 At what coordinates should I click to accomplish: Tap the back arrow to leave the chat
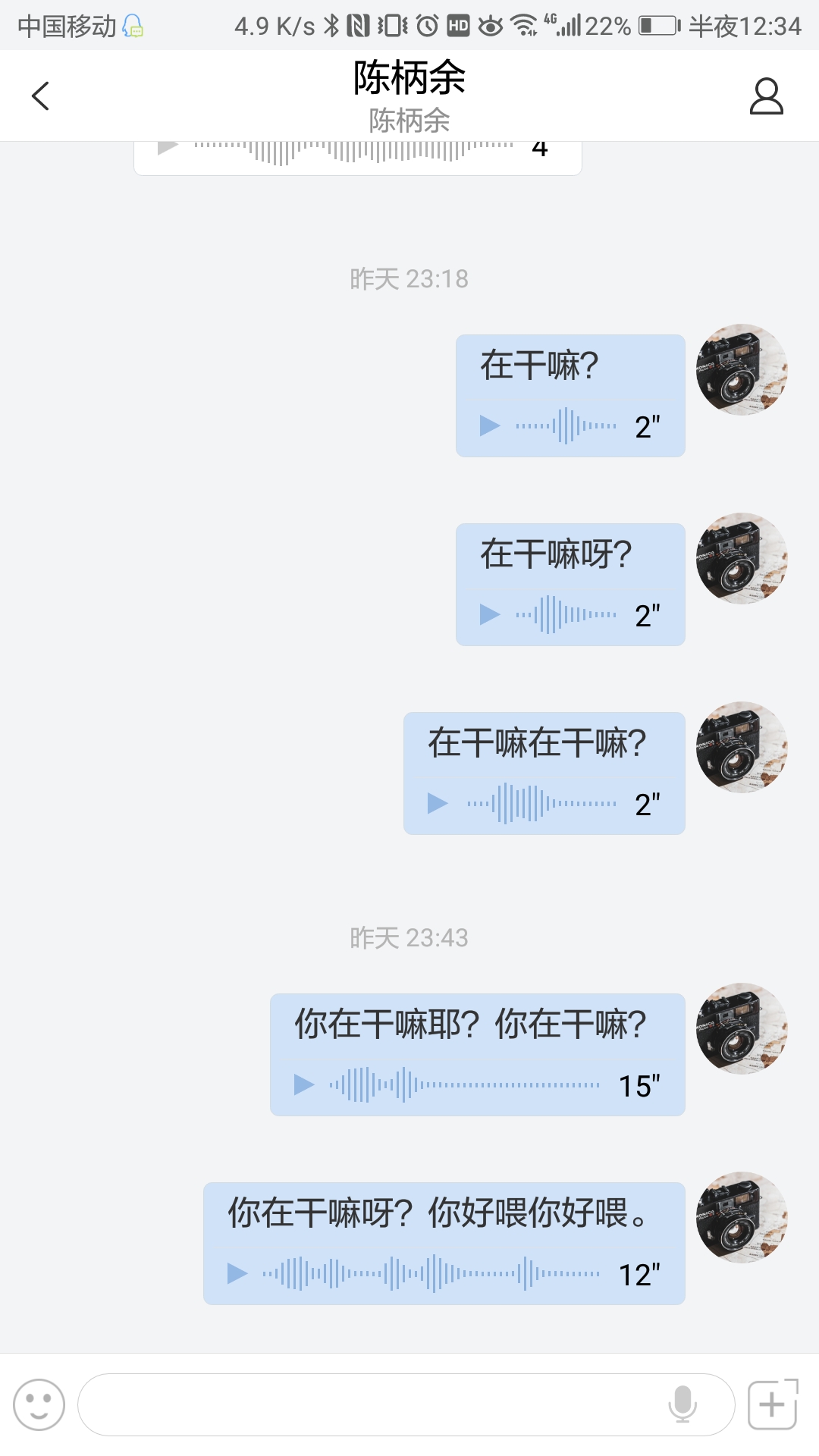point(39,96)
